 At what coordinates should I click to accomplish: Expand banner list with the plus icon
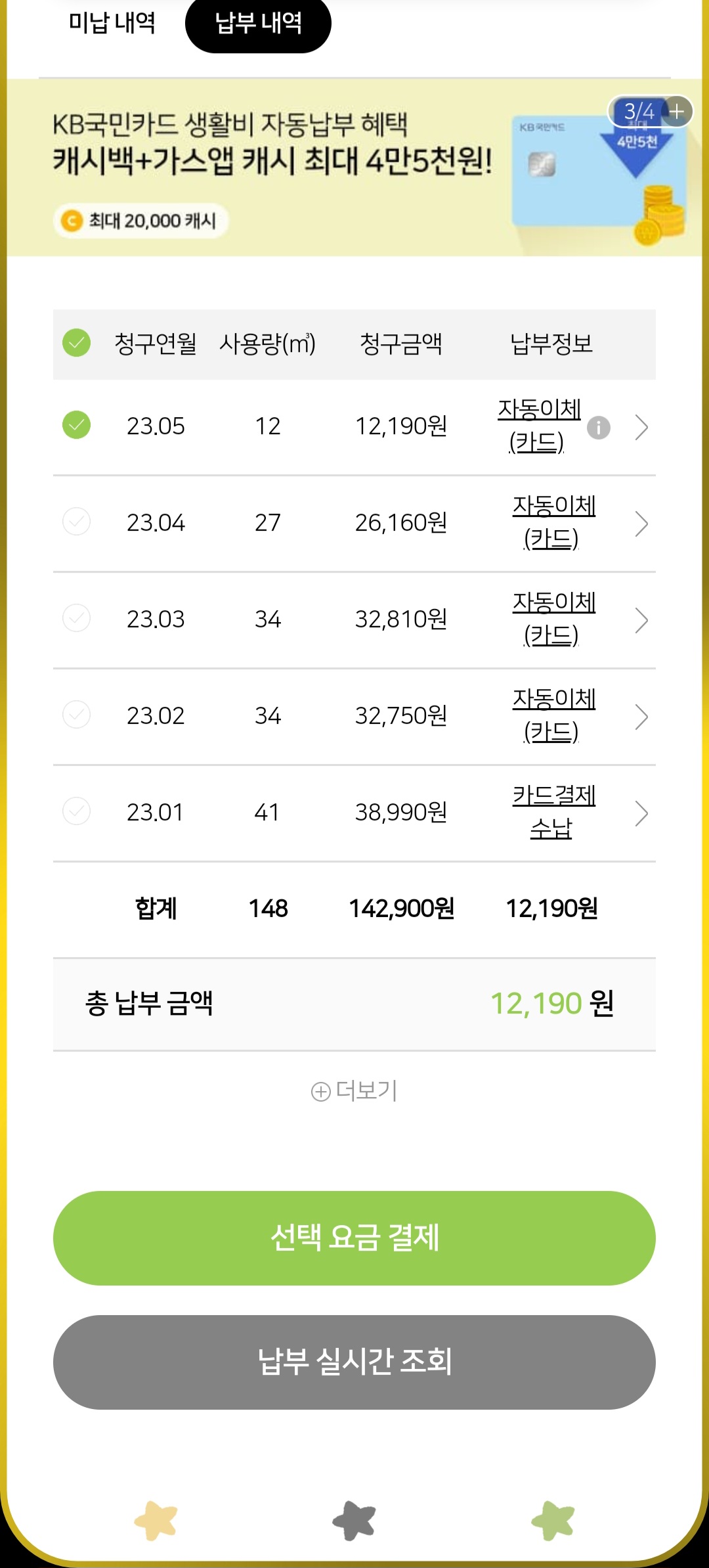point(677,112)
